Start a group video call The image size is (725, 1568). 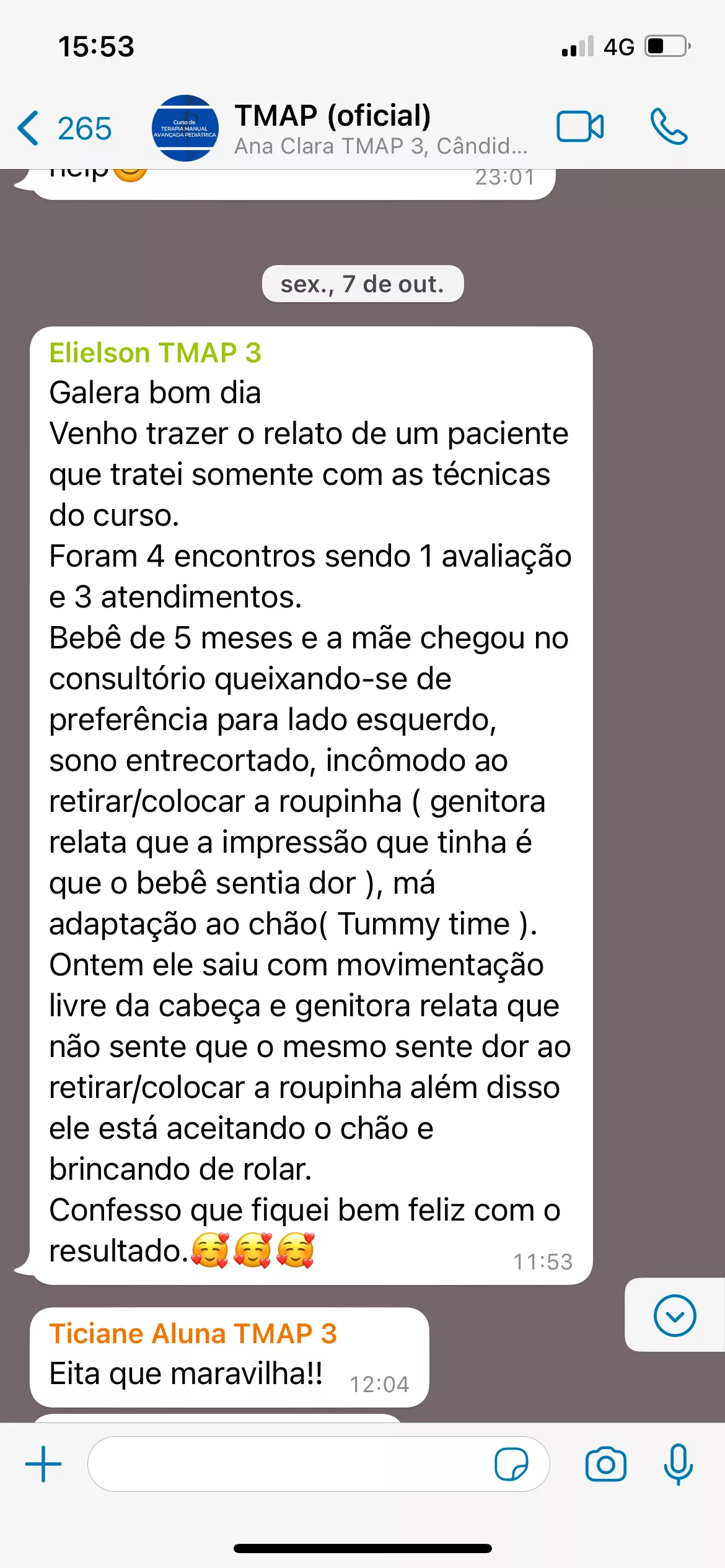[580, 127]
